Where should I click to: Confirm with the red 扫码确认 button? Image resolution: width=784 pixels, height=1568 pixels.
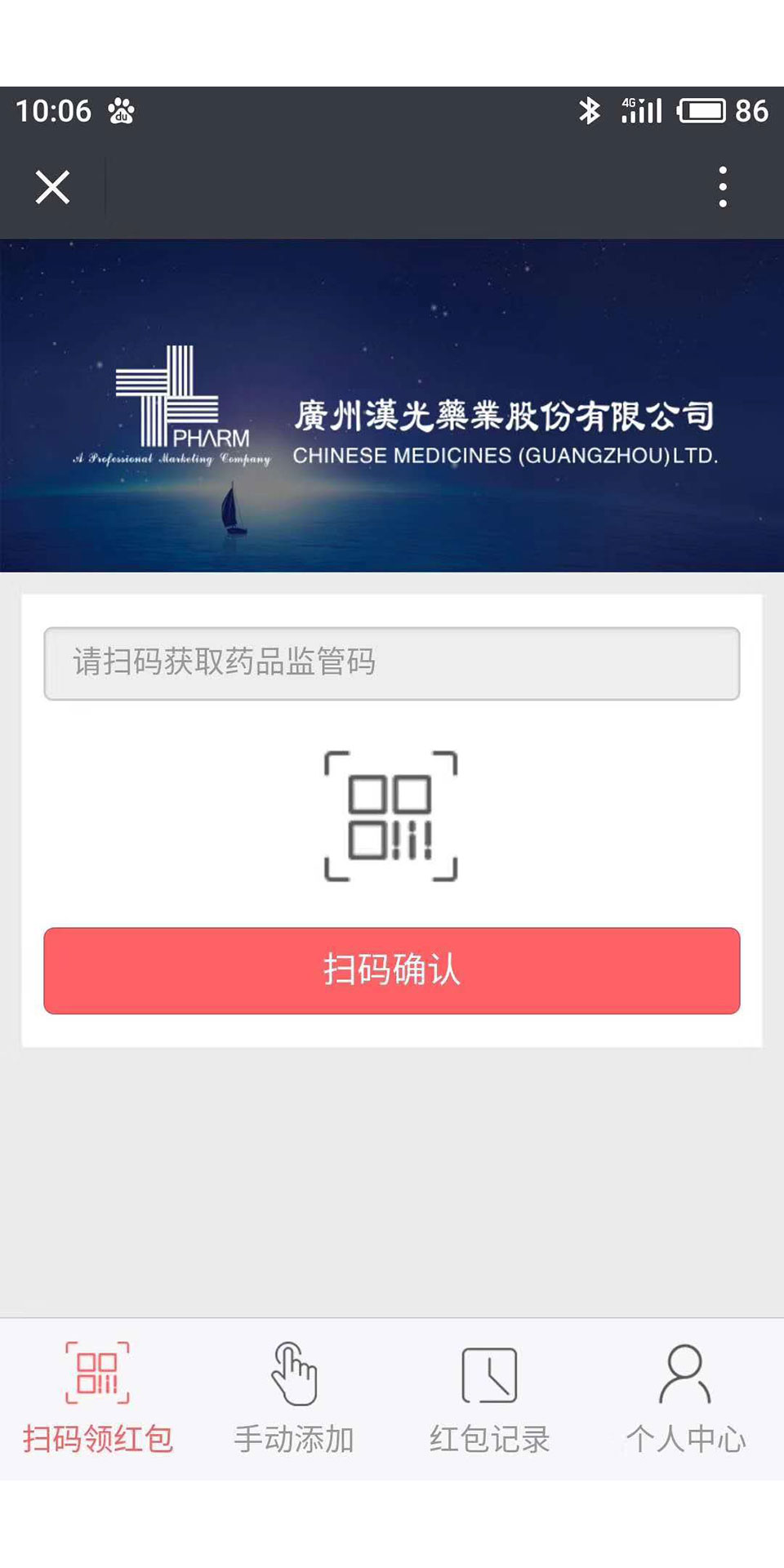(392, 970)
